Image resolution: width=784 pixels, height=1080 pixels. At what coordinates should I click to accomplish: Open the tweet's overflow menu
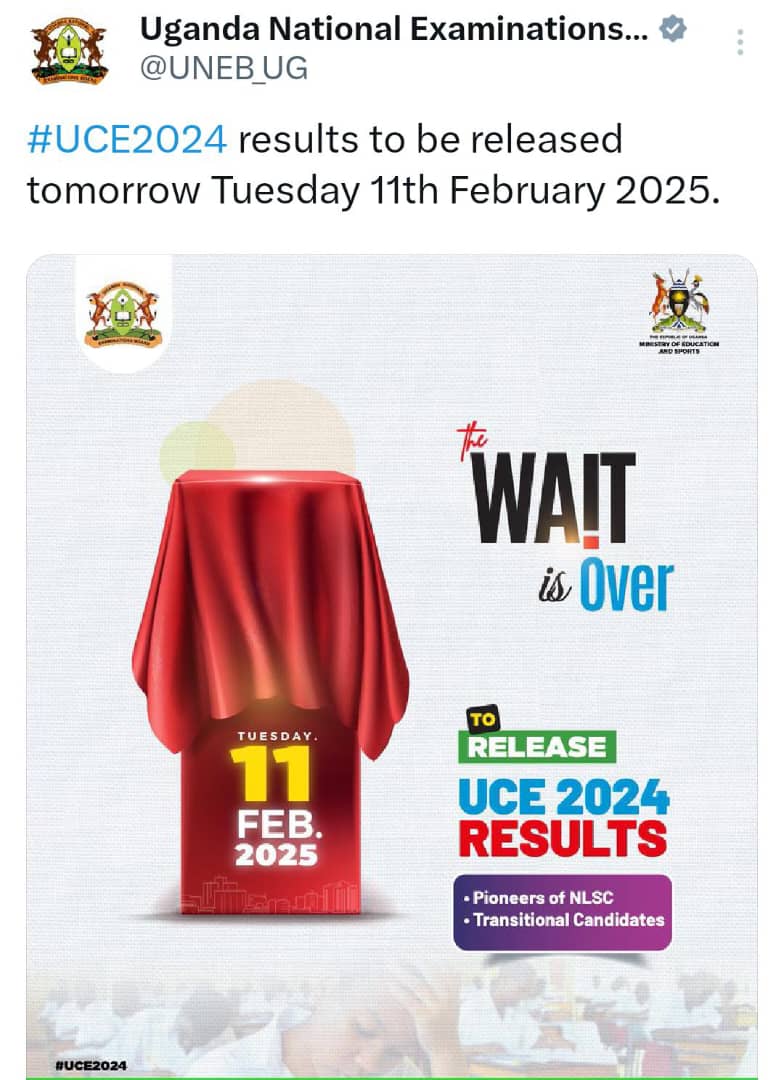pos(740,42)
